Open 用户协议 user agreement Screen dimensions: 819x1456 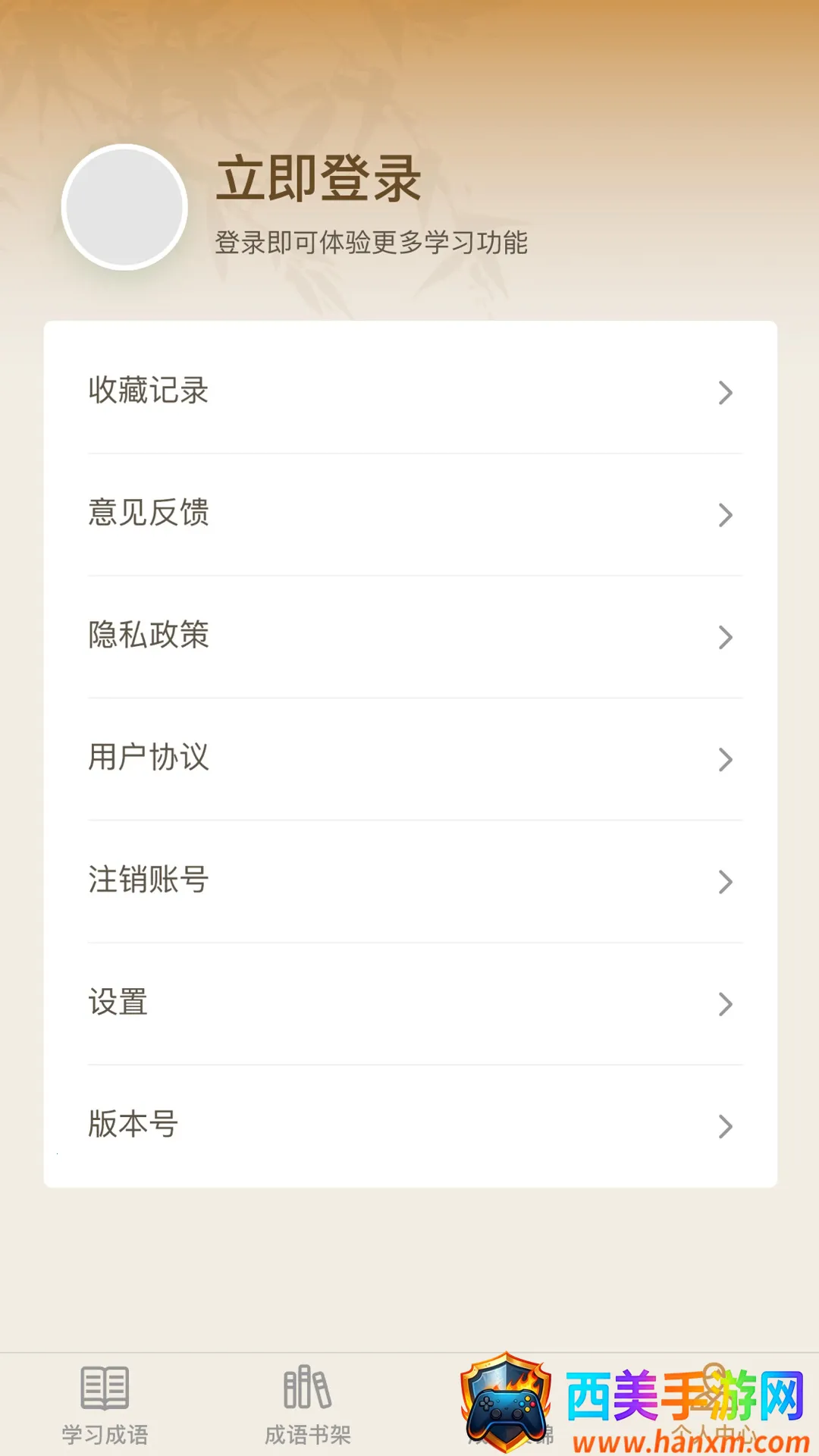pos(409,758)
